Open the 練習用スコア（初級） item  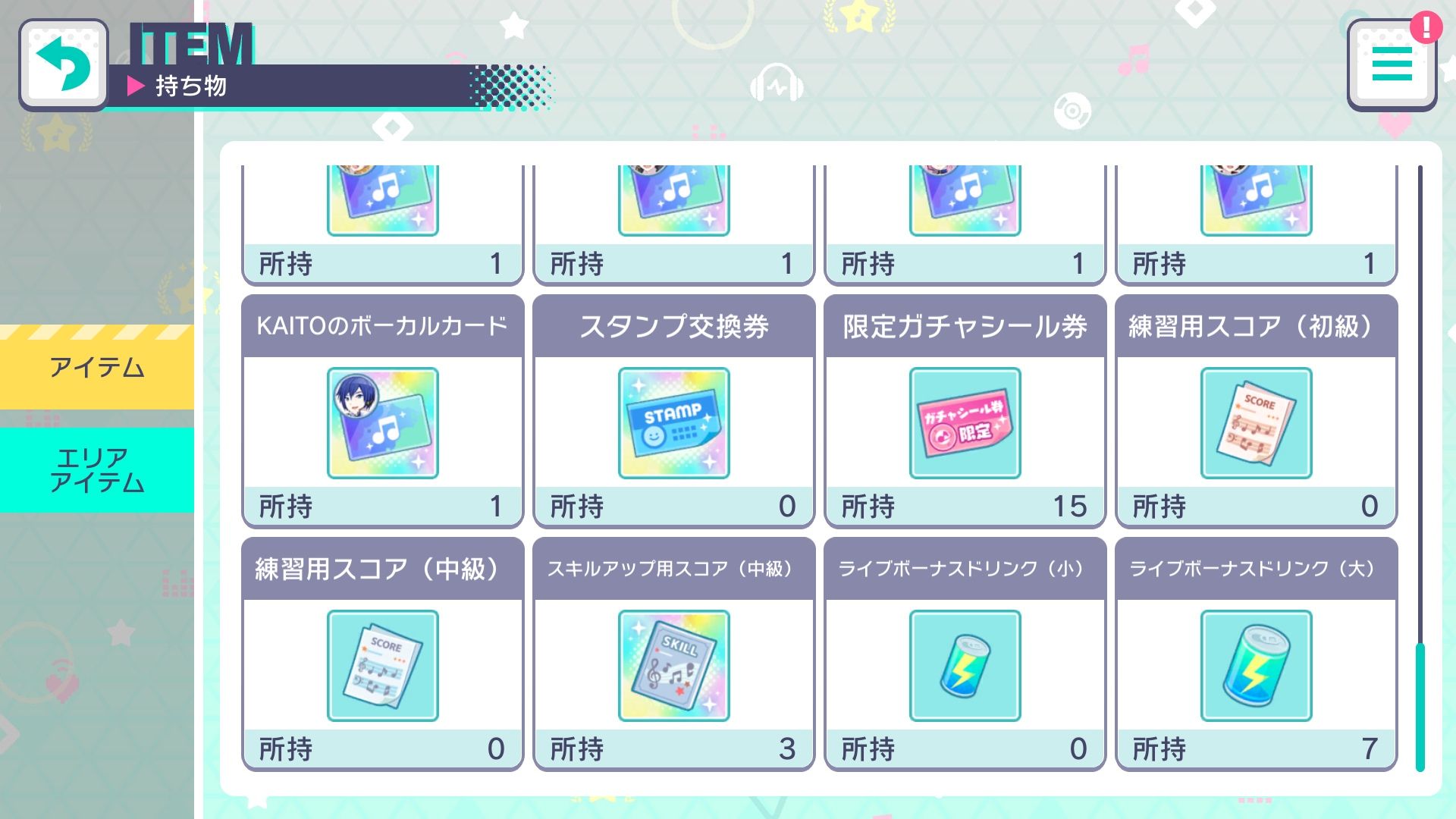[x=1256, y=423]
